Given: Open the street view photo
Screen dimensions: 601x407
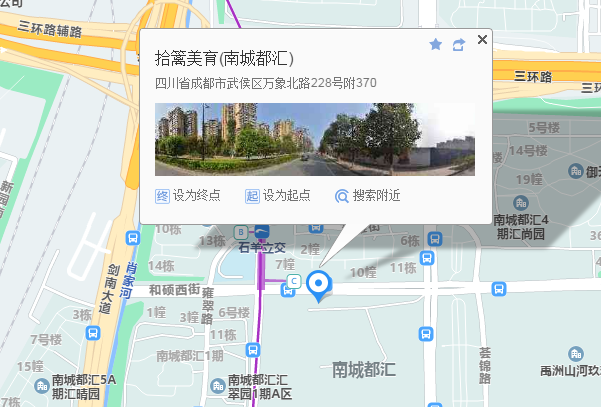Looking at the screenshot, I should tap(314, 139).
